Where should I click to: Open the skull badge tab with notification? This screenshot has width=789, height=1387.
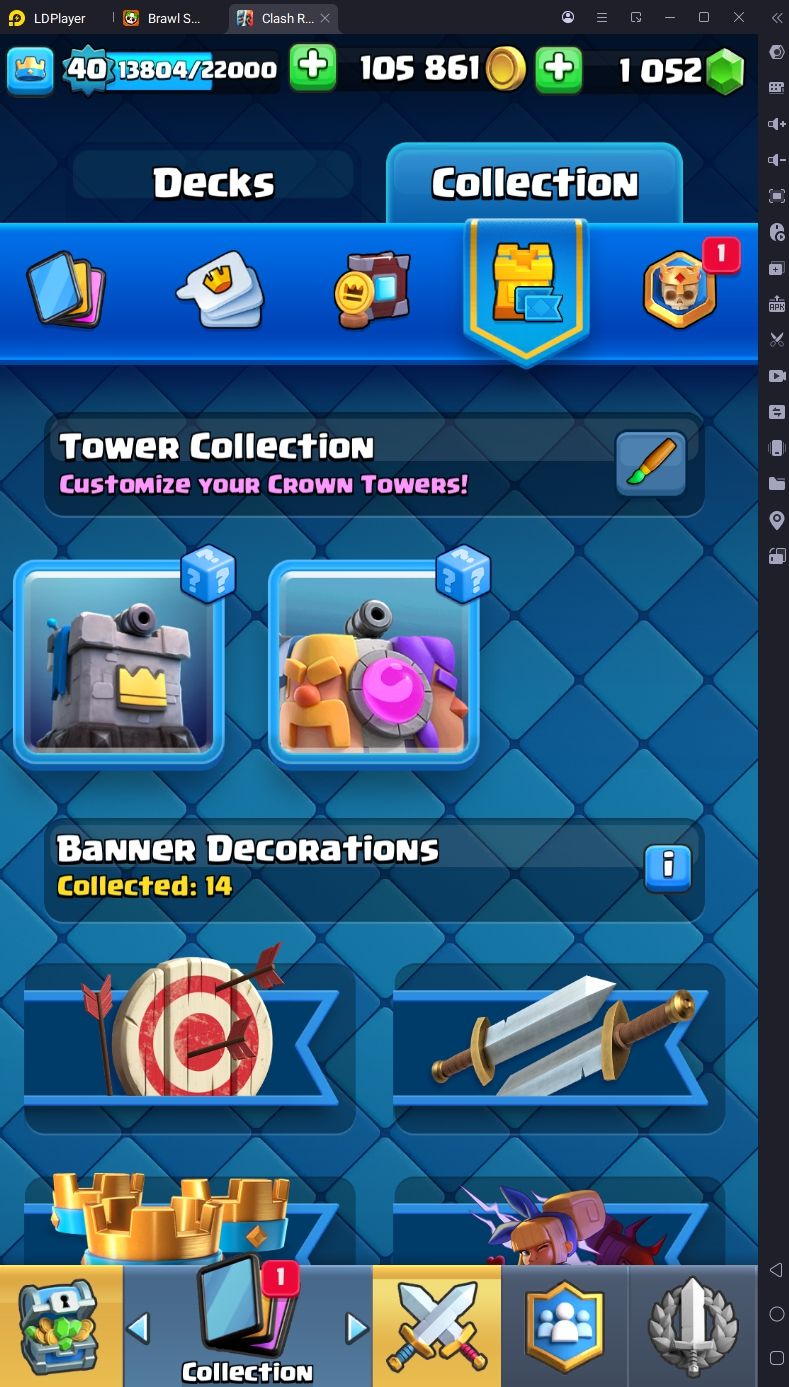tap(680, 290)
